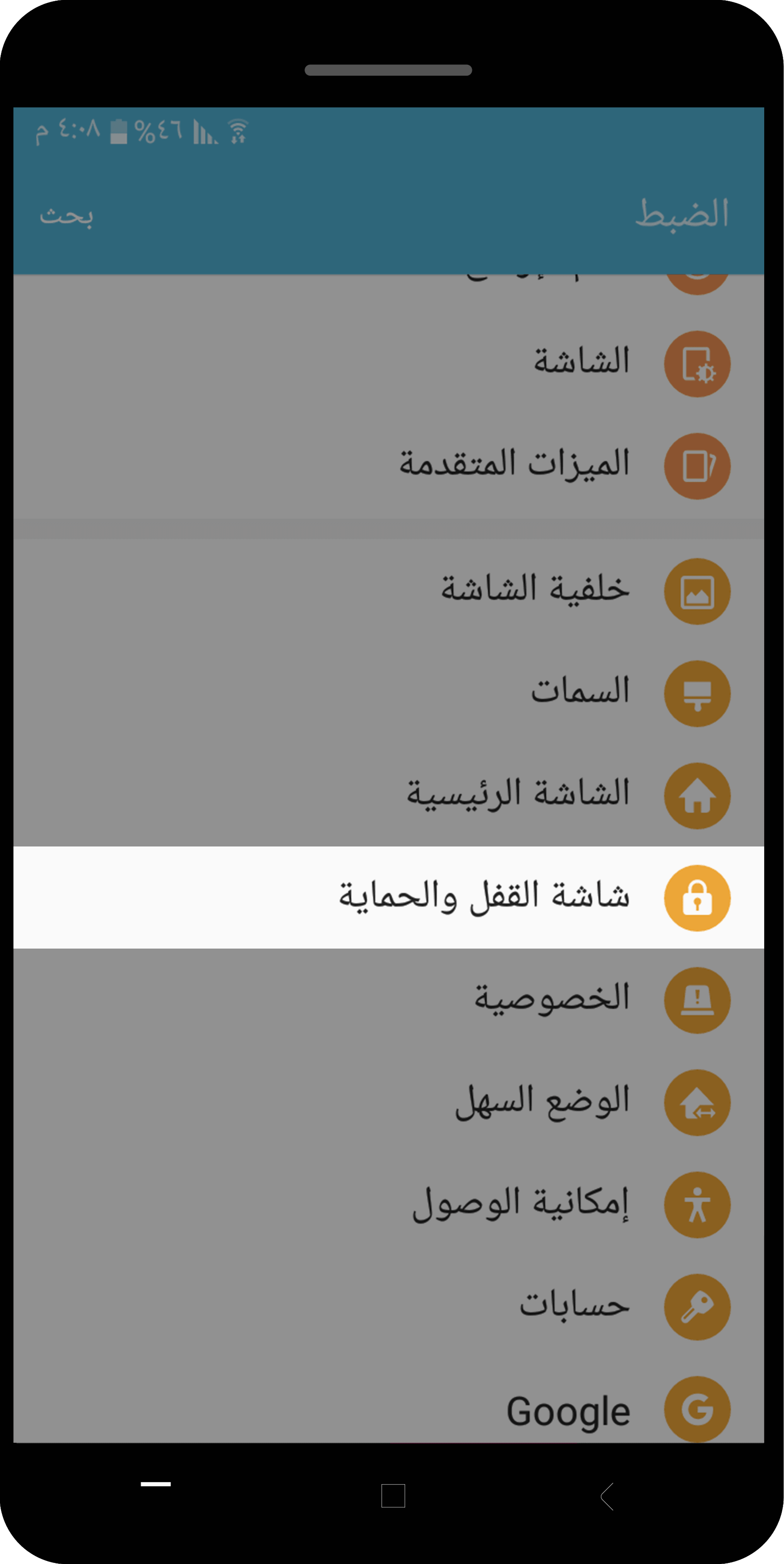This screenshot has height=1564, width=784.
Task: Tap the Advanced features (الميزات المتقدمة) icon
Action: (697, 466)
